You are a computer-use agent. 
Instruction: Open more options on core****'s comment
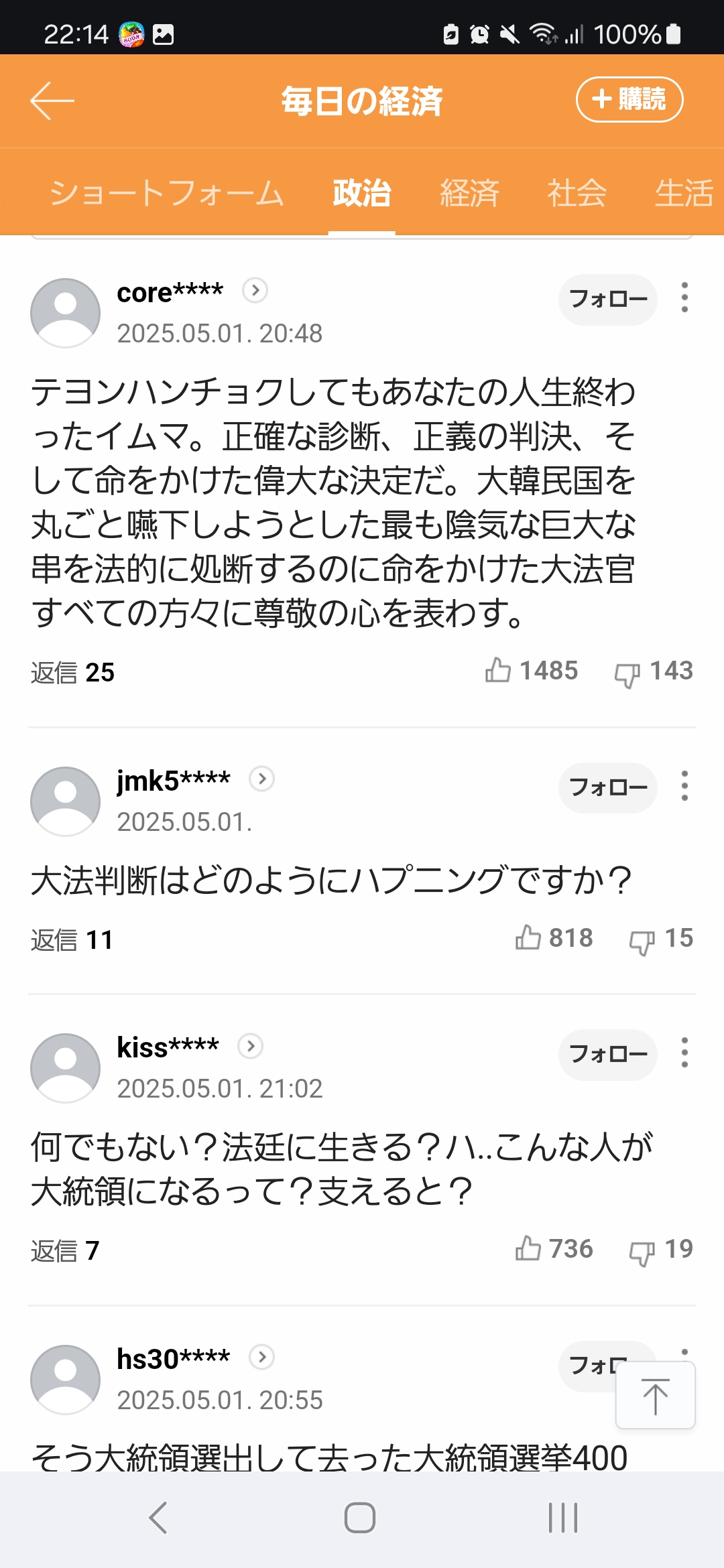684,298
